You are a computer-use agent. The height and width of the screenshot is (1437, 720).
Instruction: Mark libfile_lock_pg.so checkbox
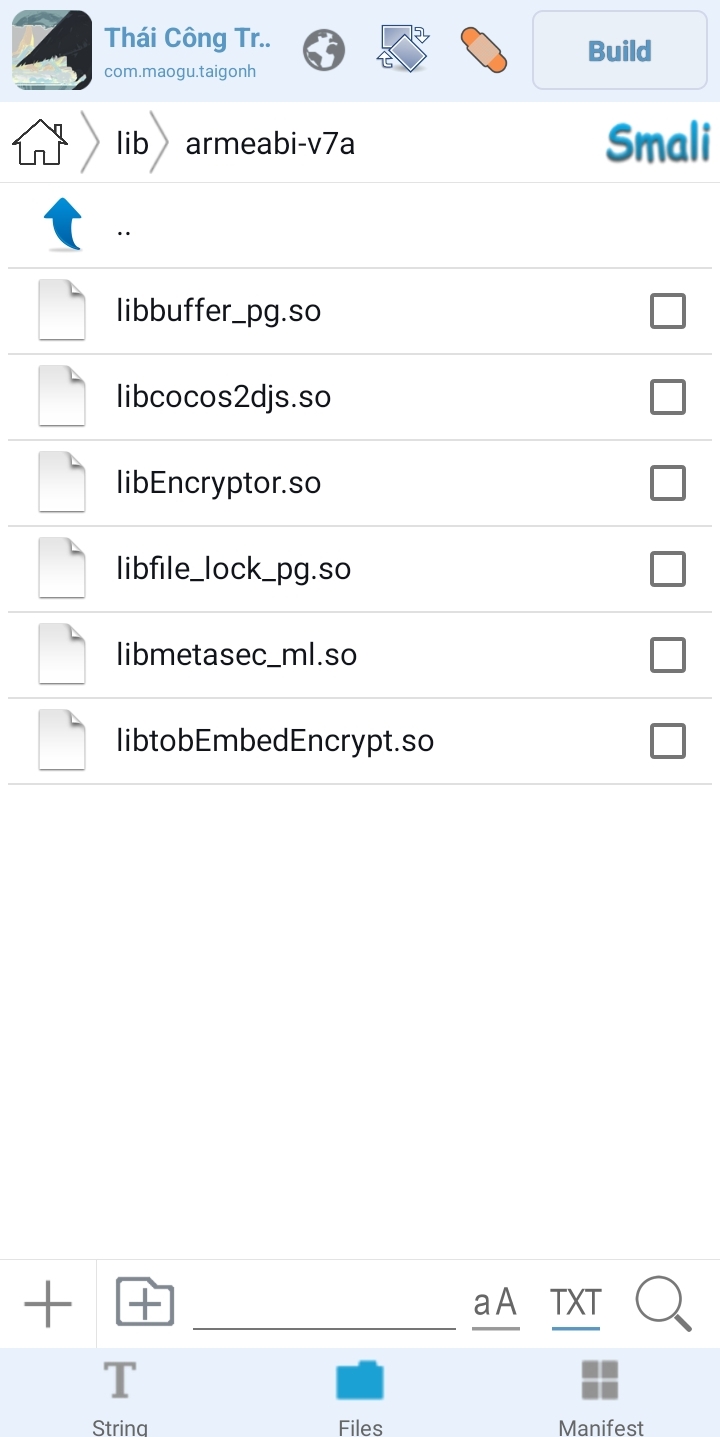pos(667,569)
